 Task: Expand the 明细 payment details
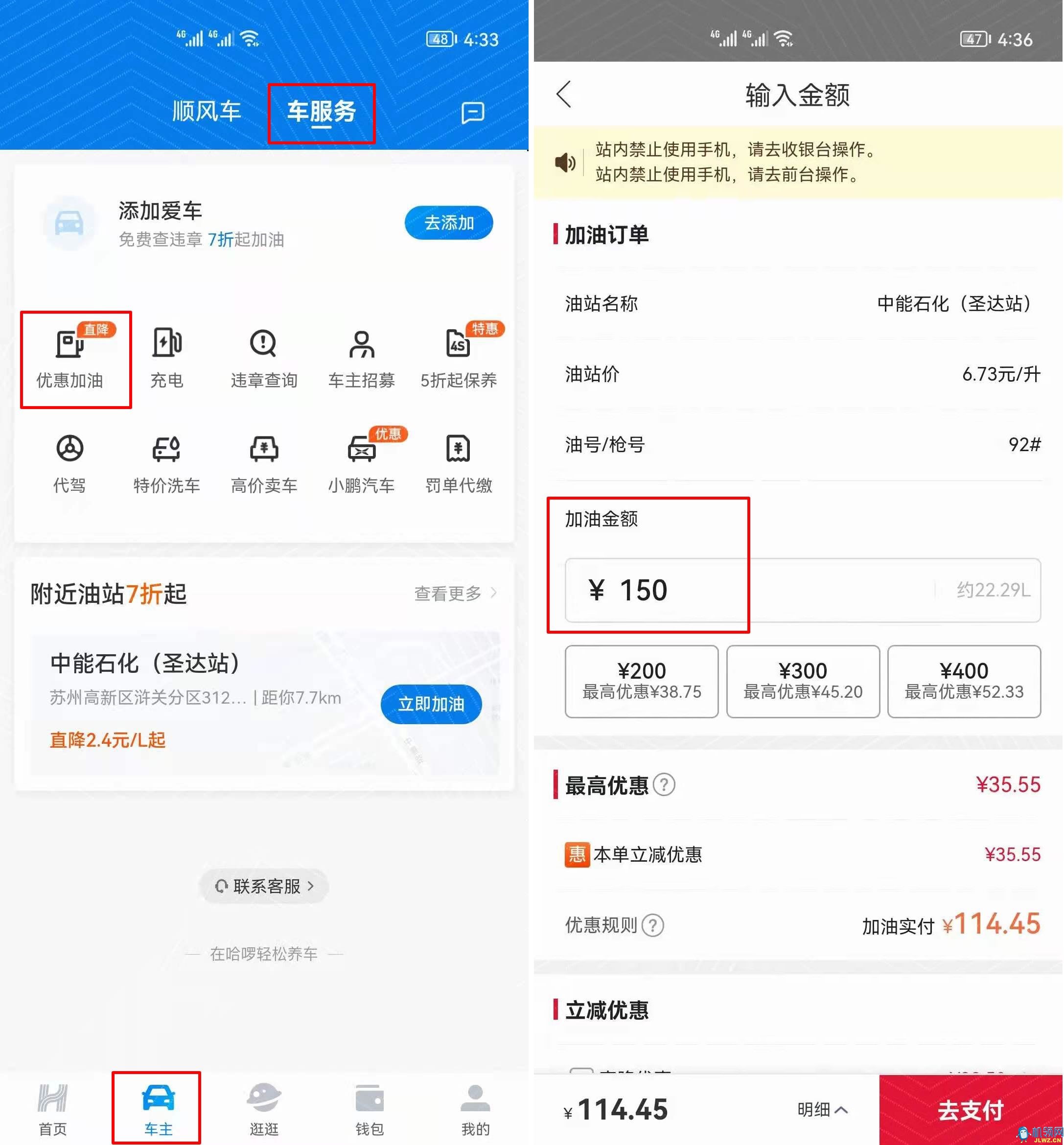822,1109
